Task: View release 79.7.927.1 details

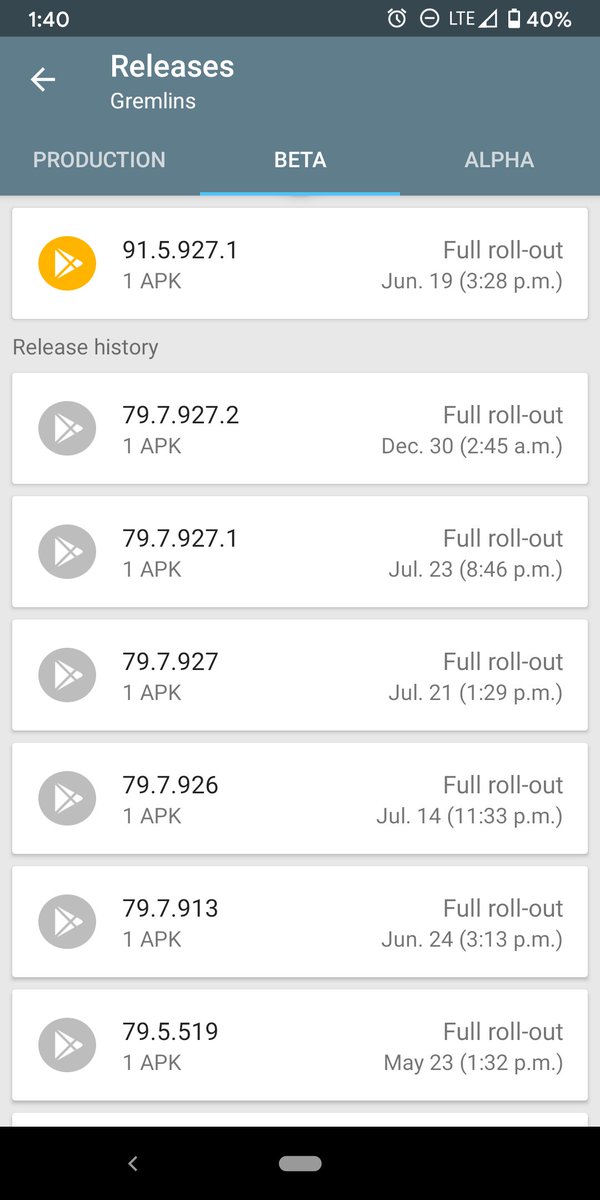Action: point(300,552)
